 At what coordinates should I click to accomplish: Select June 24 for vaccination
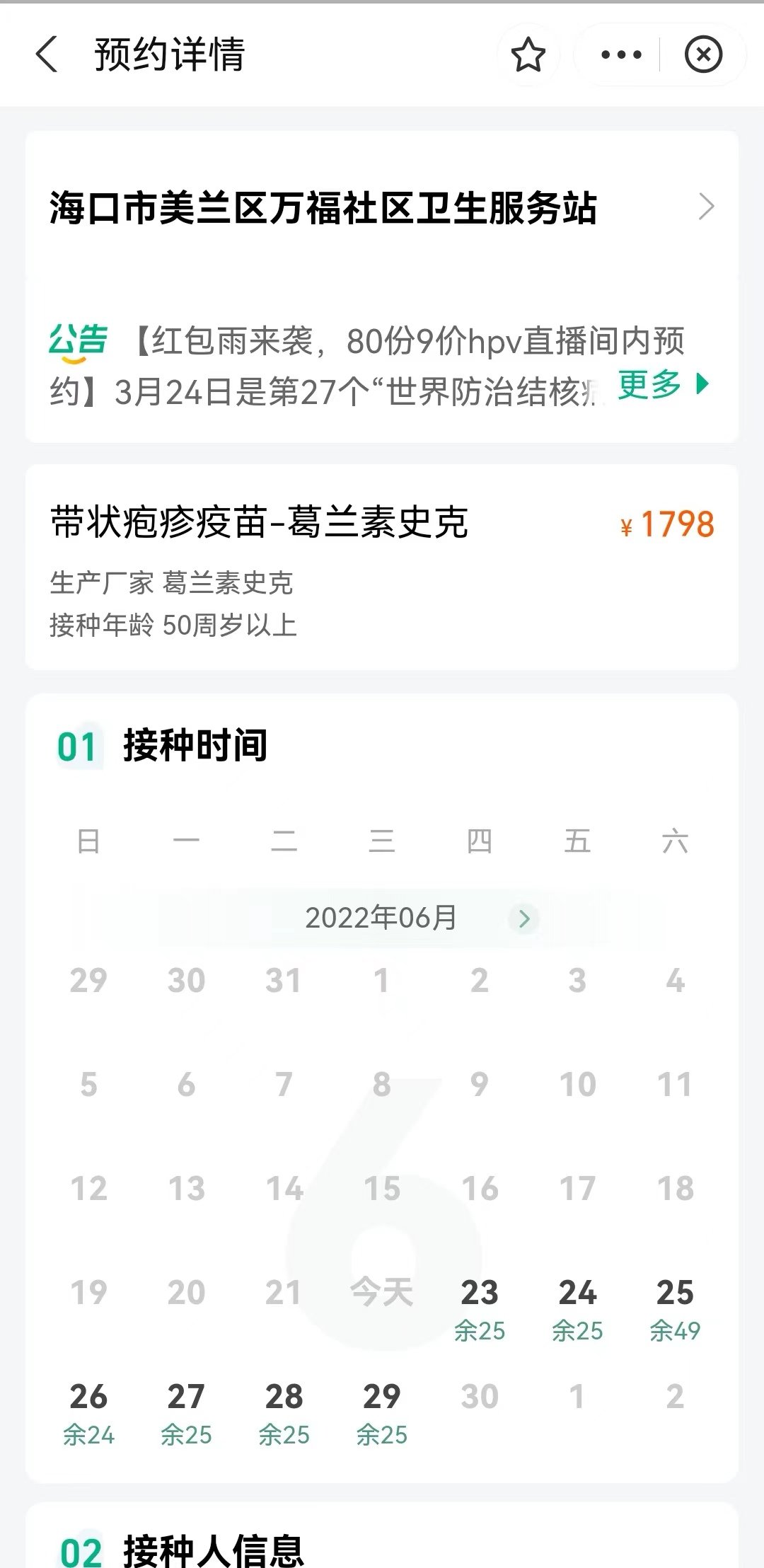tap(577, 1309)
